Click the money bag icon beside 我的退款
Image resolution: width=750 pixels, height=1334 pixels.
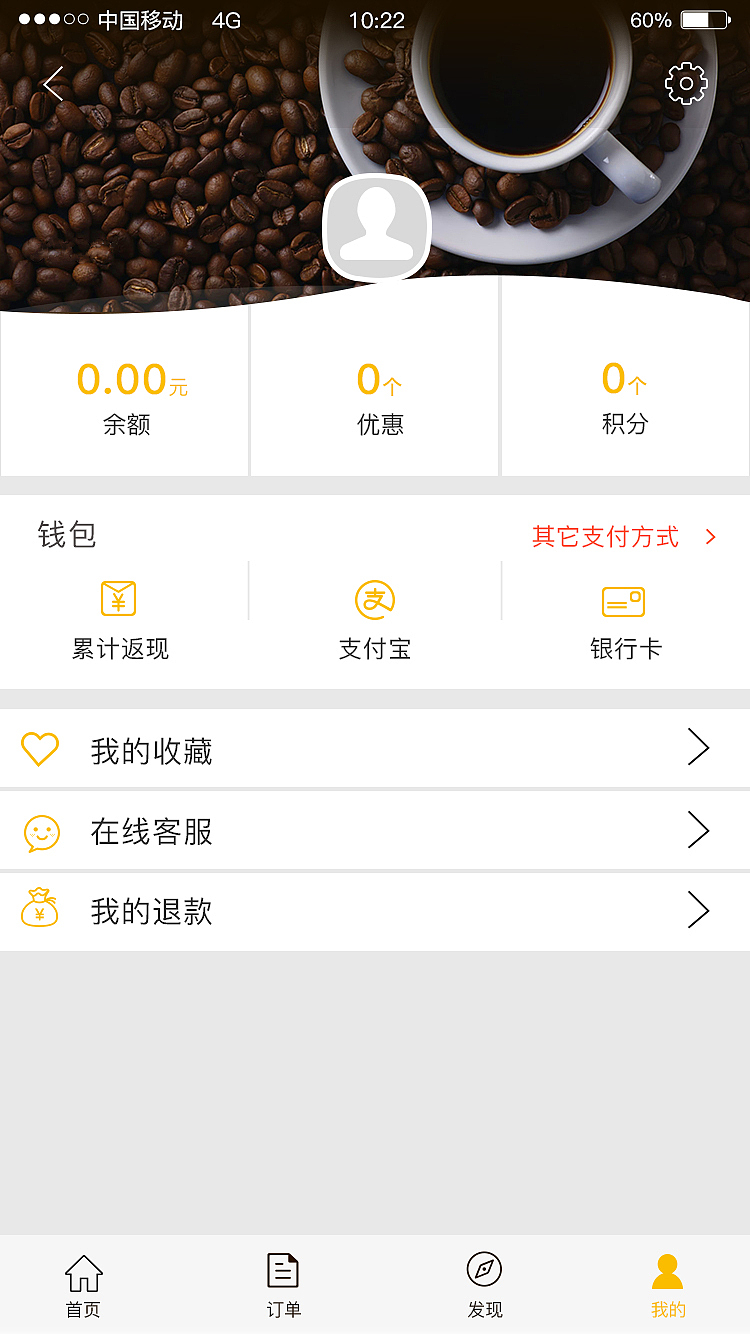tap(40, 910)
